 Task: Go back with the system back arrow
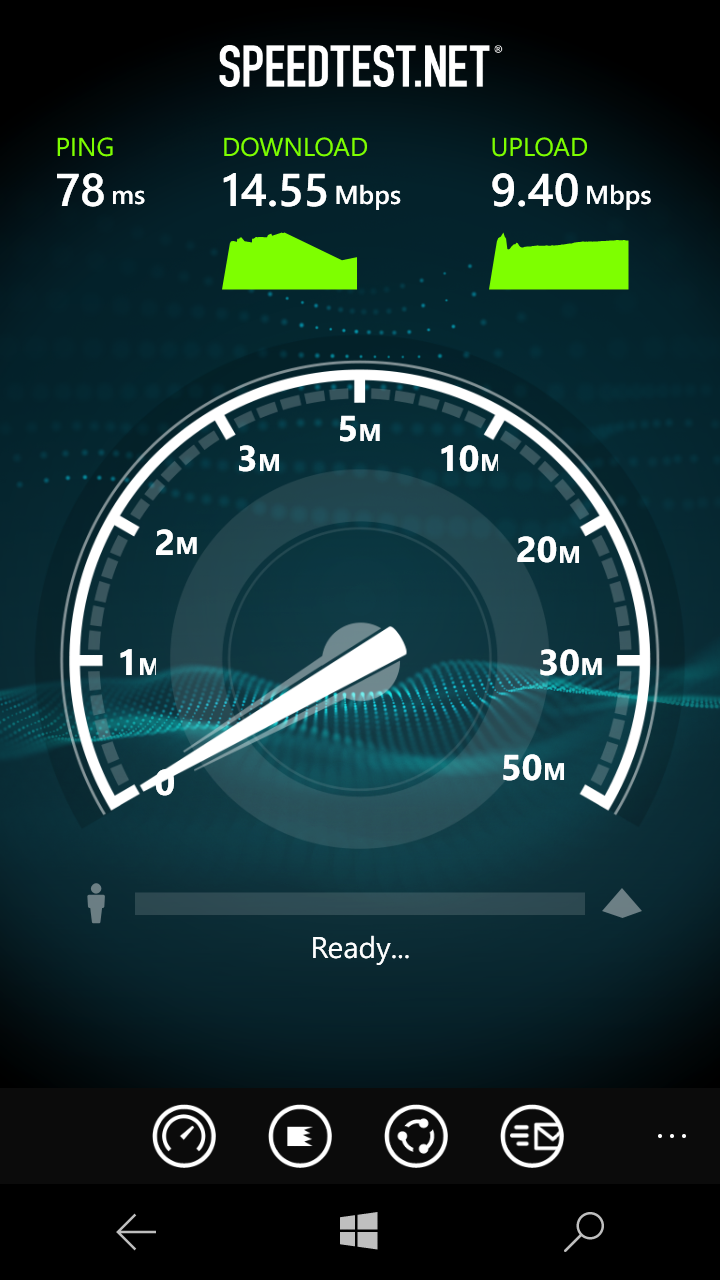(x=137, y=1232)
